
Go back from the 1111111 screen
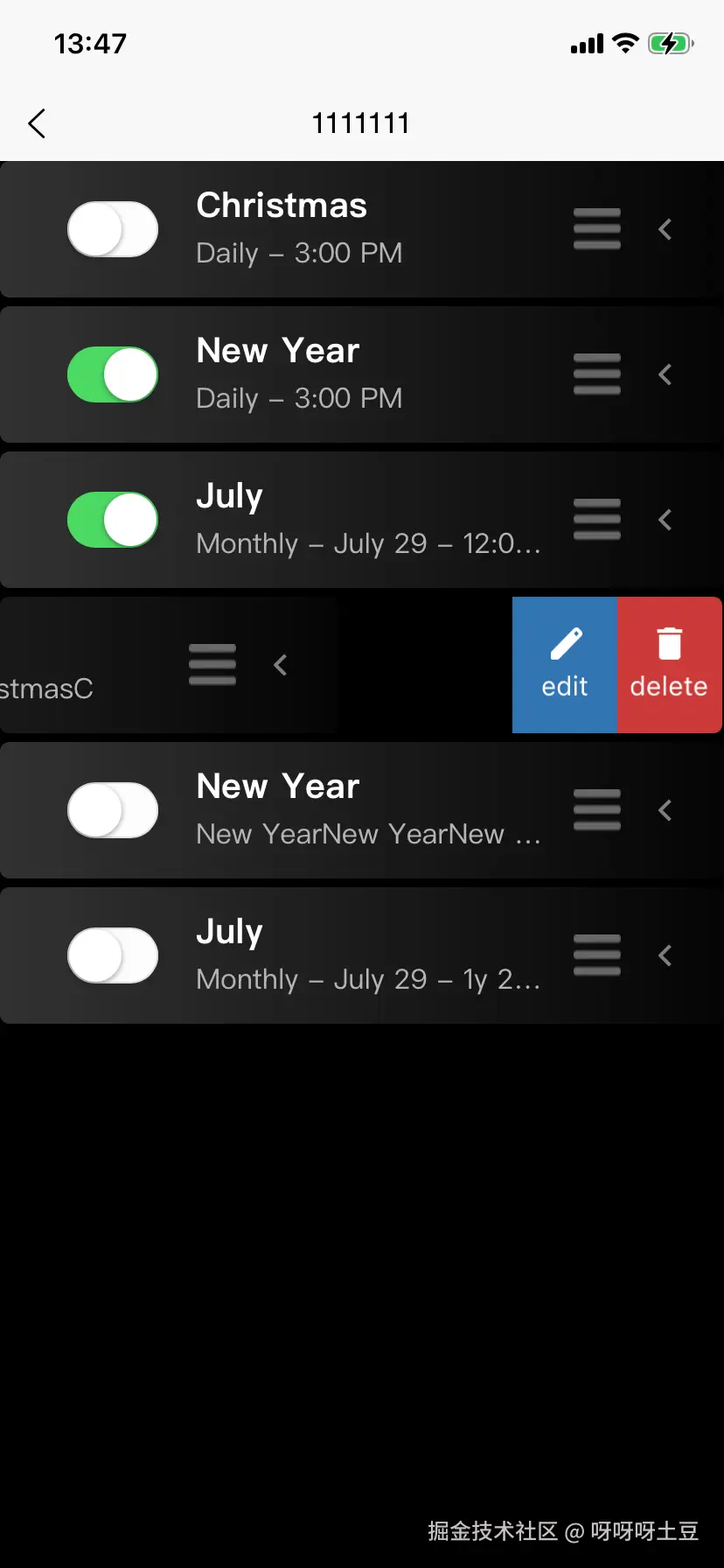pos(37,123)
